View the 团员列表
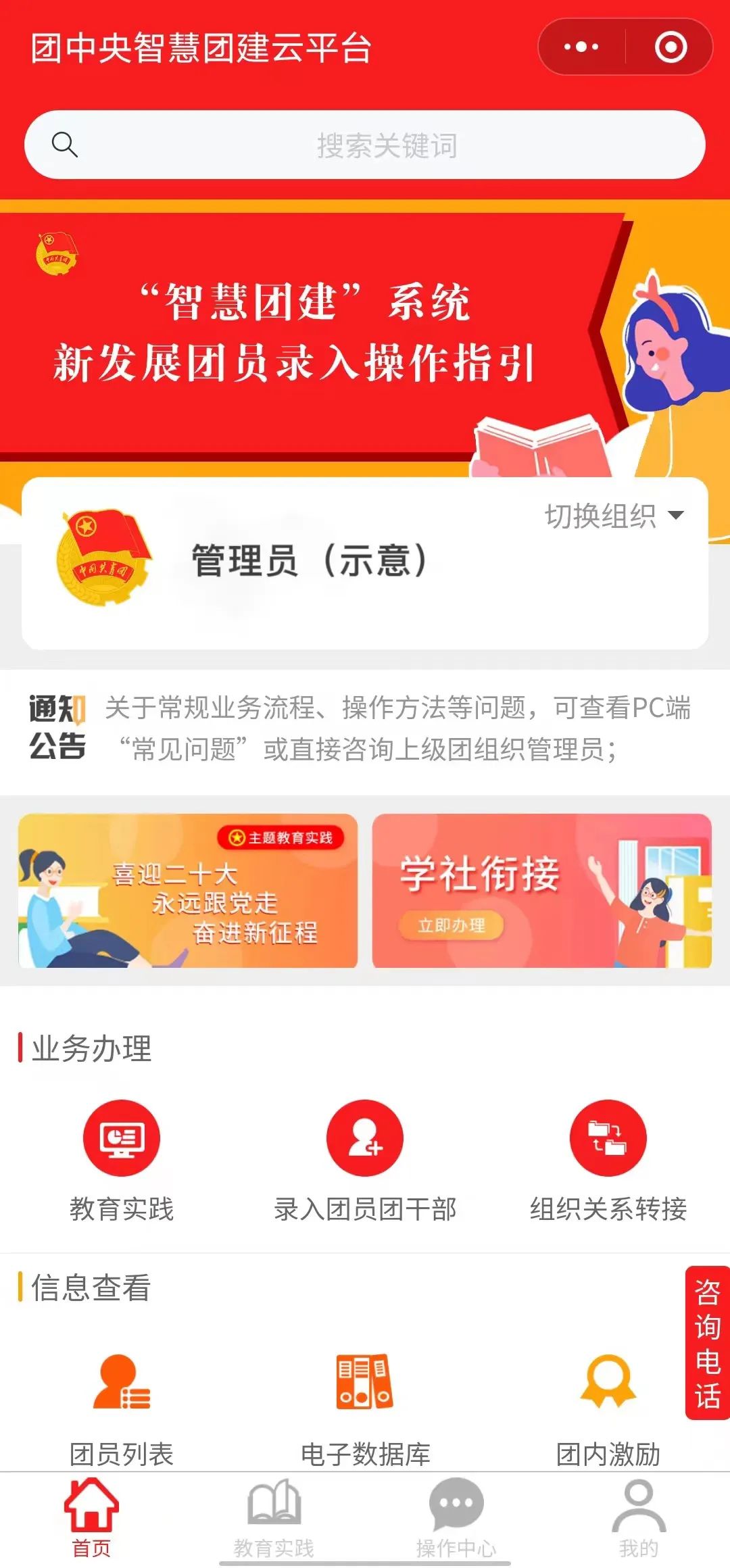 [122, 1406]
